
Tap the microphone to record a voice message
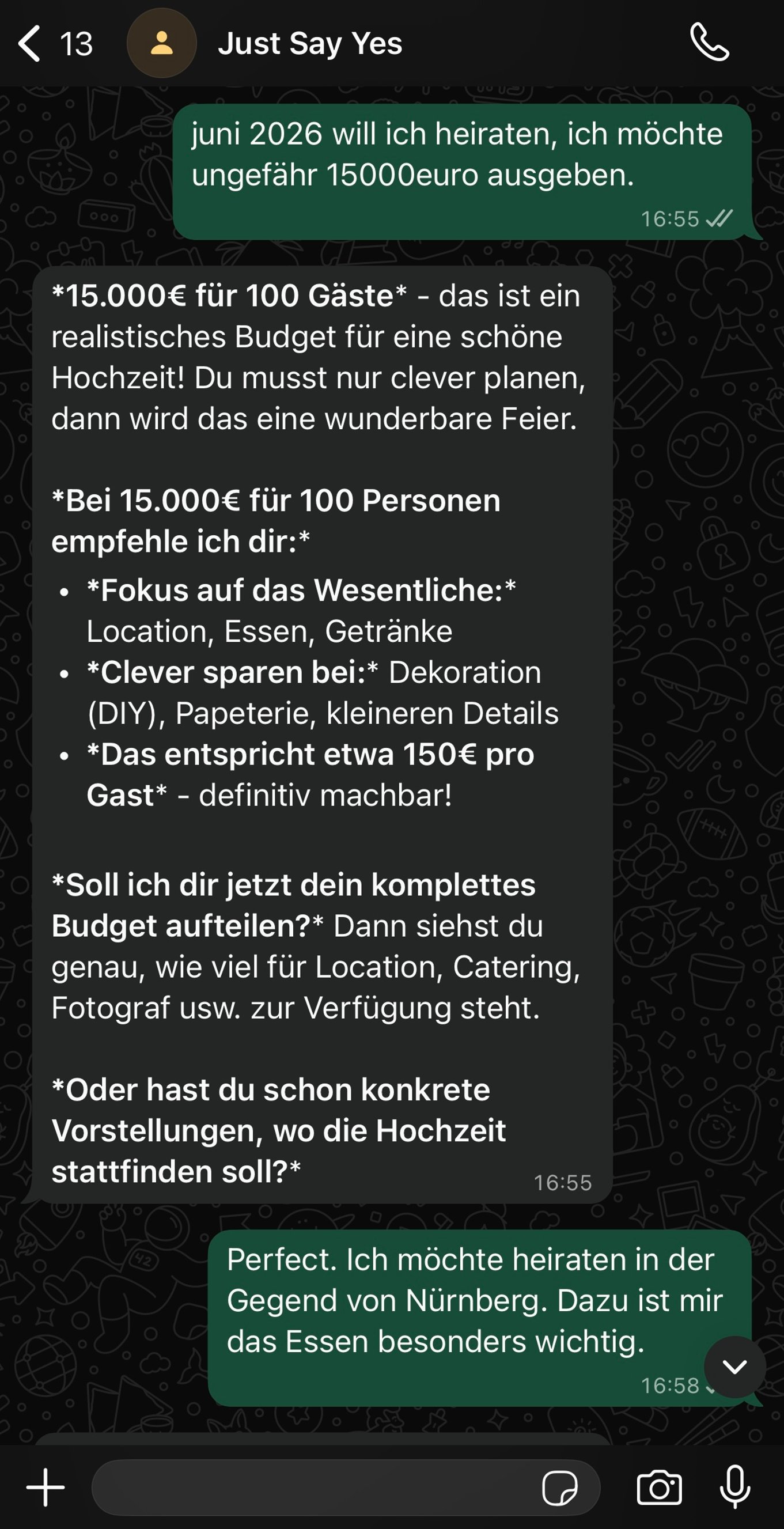point(734,1488)
